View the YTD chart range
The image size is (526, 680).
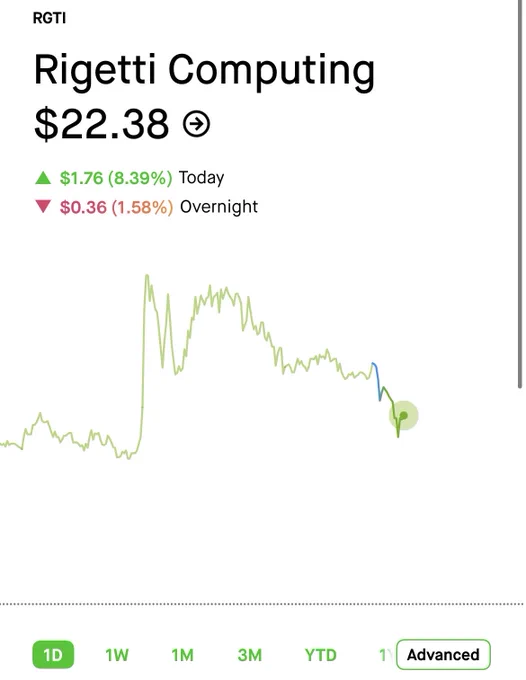click(320, 655)
